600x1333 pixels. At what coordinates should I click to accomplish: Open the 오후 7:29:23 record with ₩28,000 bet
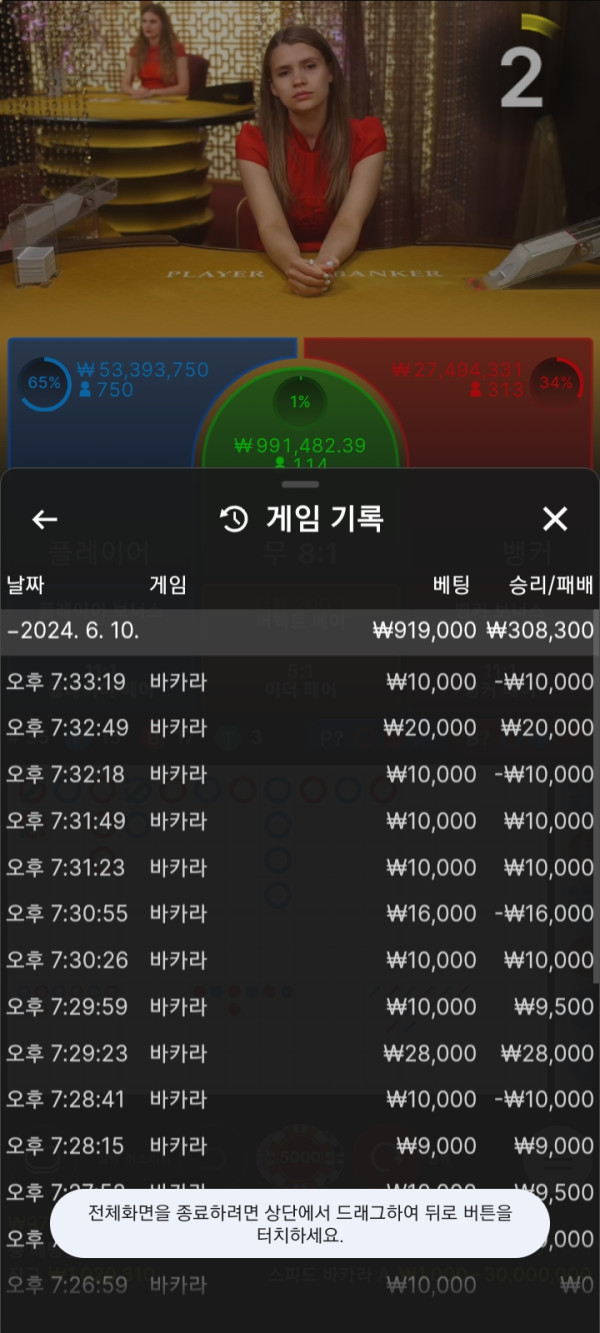(298, 1053)
